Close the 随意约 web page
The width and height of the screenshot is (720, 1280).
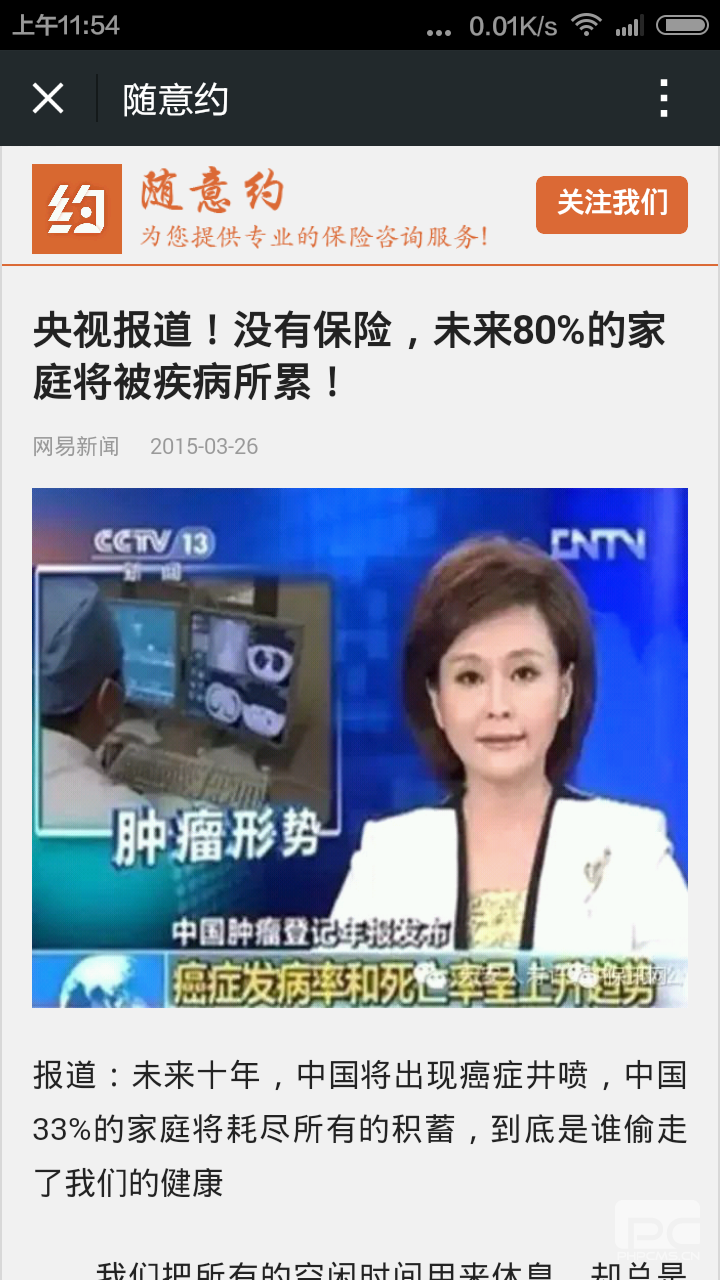click(48, 99)
